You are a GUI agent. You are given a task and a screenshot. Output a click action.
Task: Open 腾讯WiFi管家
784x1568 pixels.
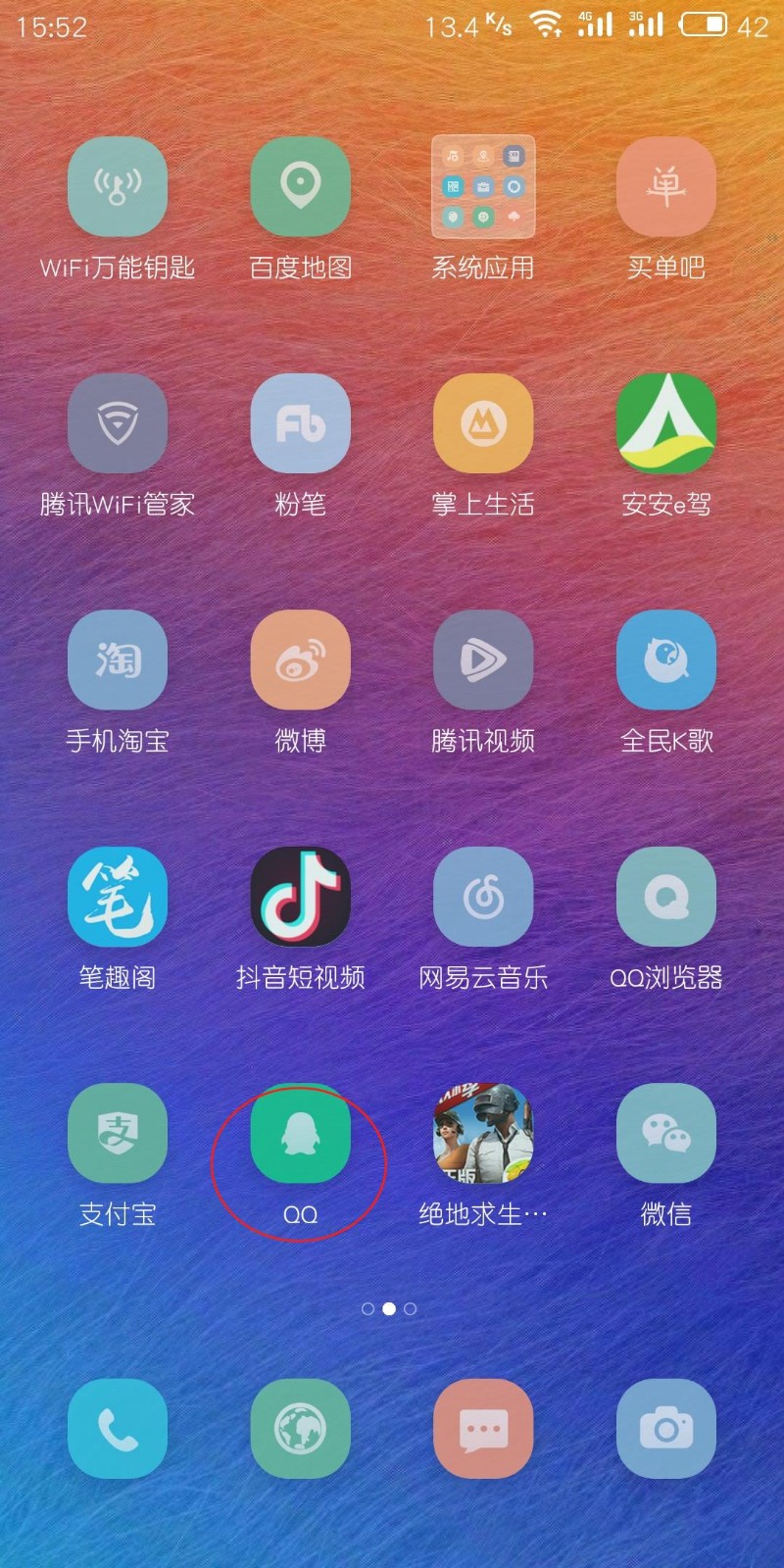(118, 423)
